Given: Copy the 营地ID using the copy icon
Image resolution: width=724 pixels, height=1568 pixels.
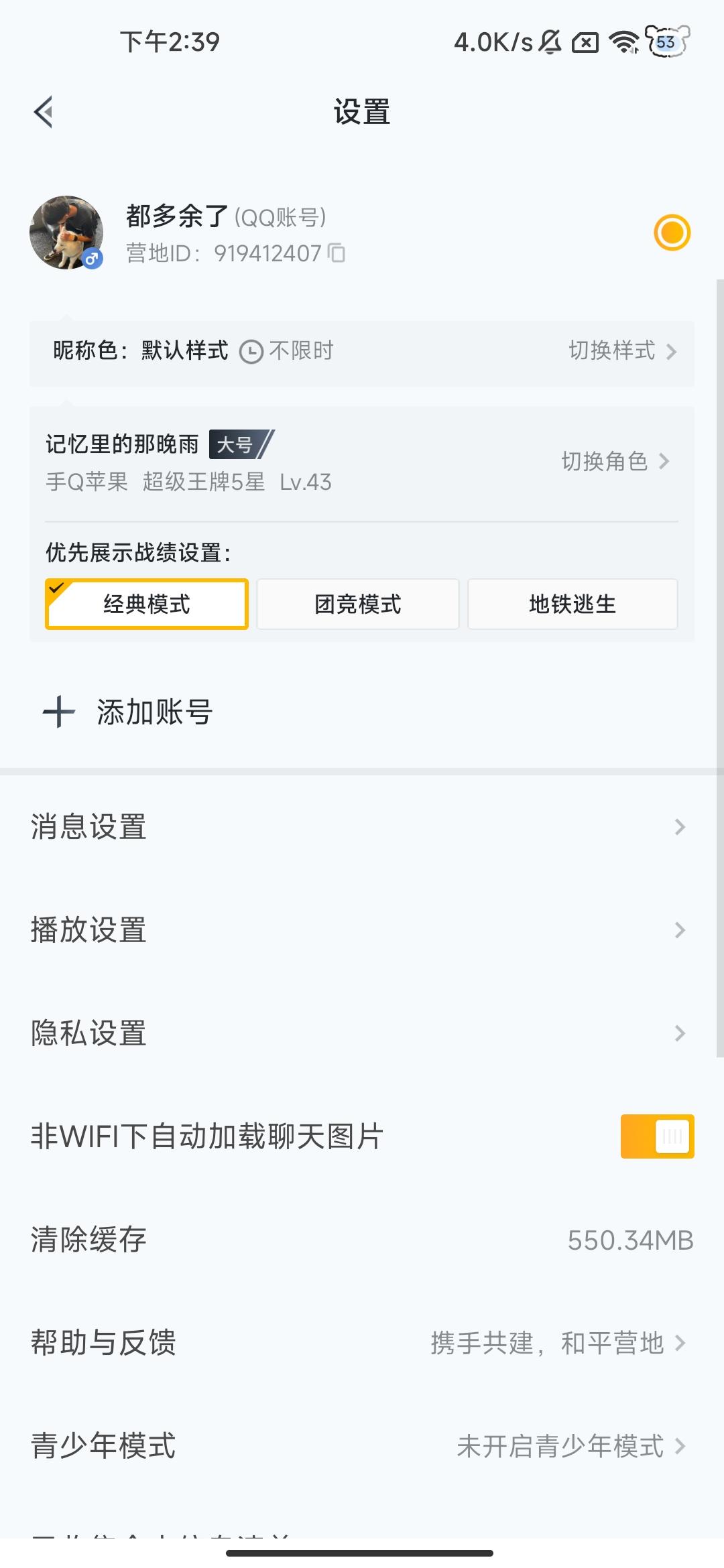Looking at the screenshot, I should pyautogui.click(x=337, y=254).
